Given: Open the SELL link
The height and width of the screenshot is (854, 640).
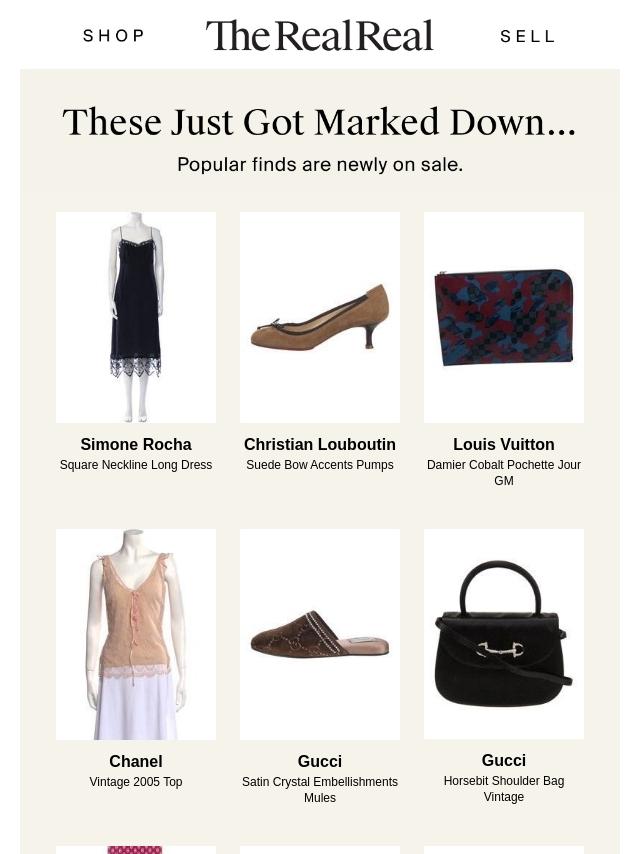Looking at the screenshot, I should 527,36.
